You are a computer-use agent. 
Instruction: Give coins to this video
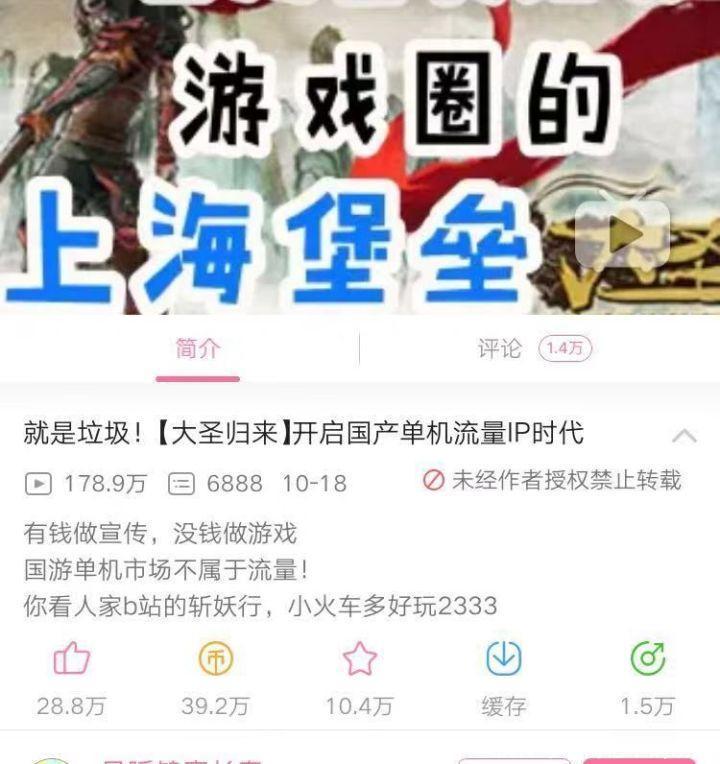[215, 660]
